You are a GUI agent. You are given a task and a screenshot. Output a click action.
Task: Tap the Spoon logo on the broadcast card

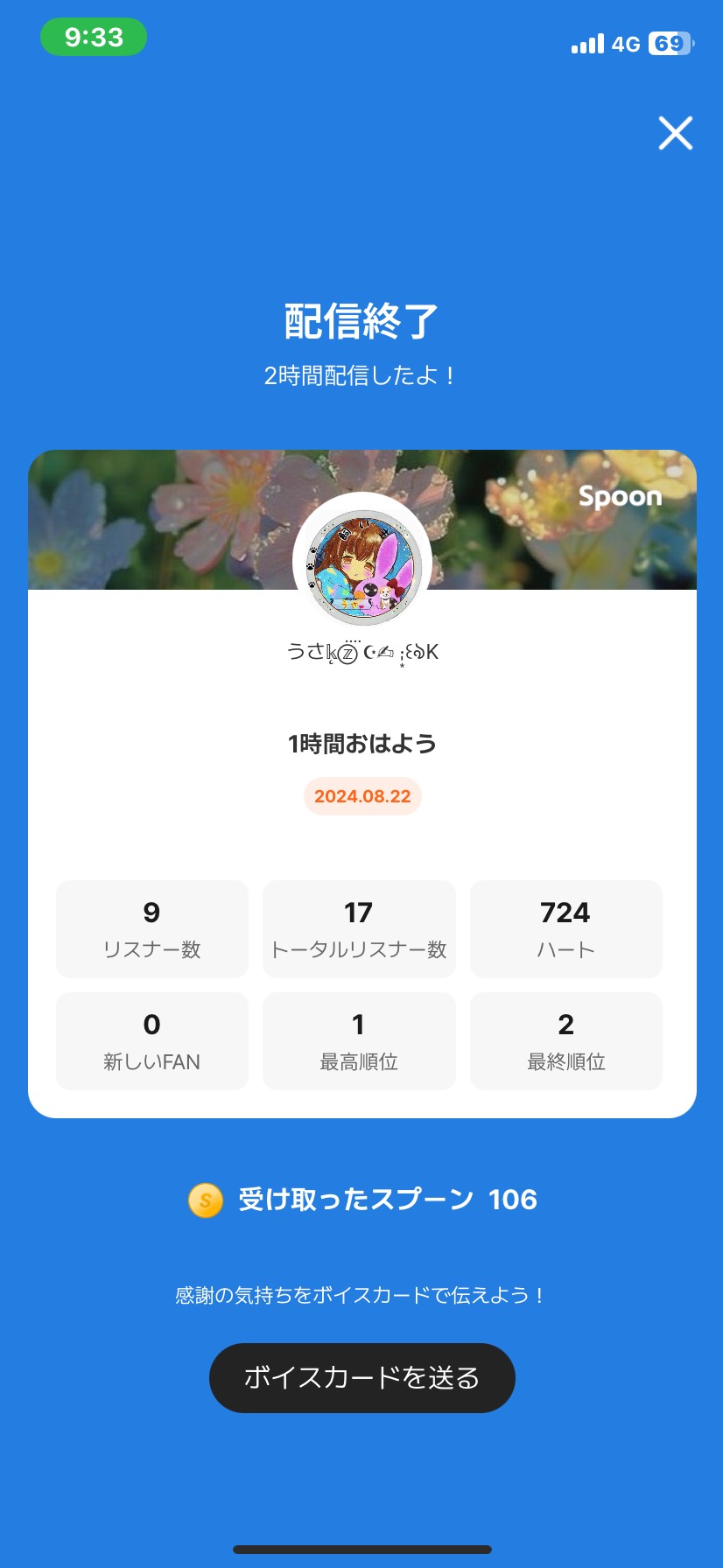[620, 496]
